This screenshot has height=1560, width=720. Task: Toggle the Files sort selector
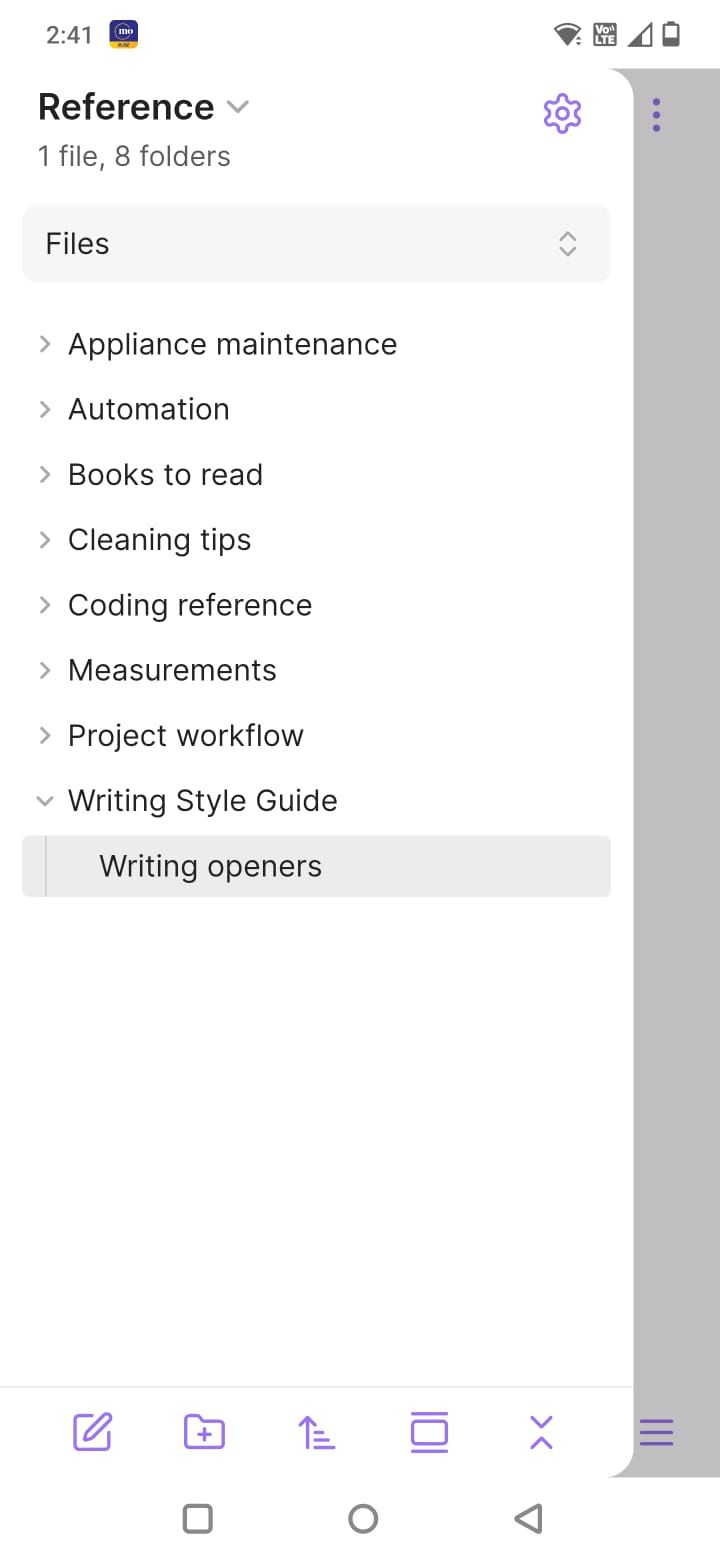coord(566,243)
